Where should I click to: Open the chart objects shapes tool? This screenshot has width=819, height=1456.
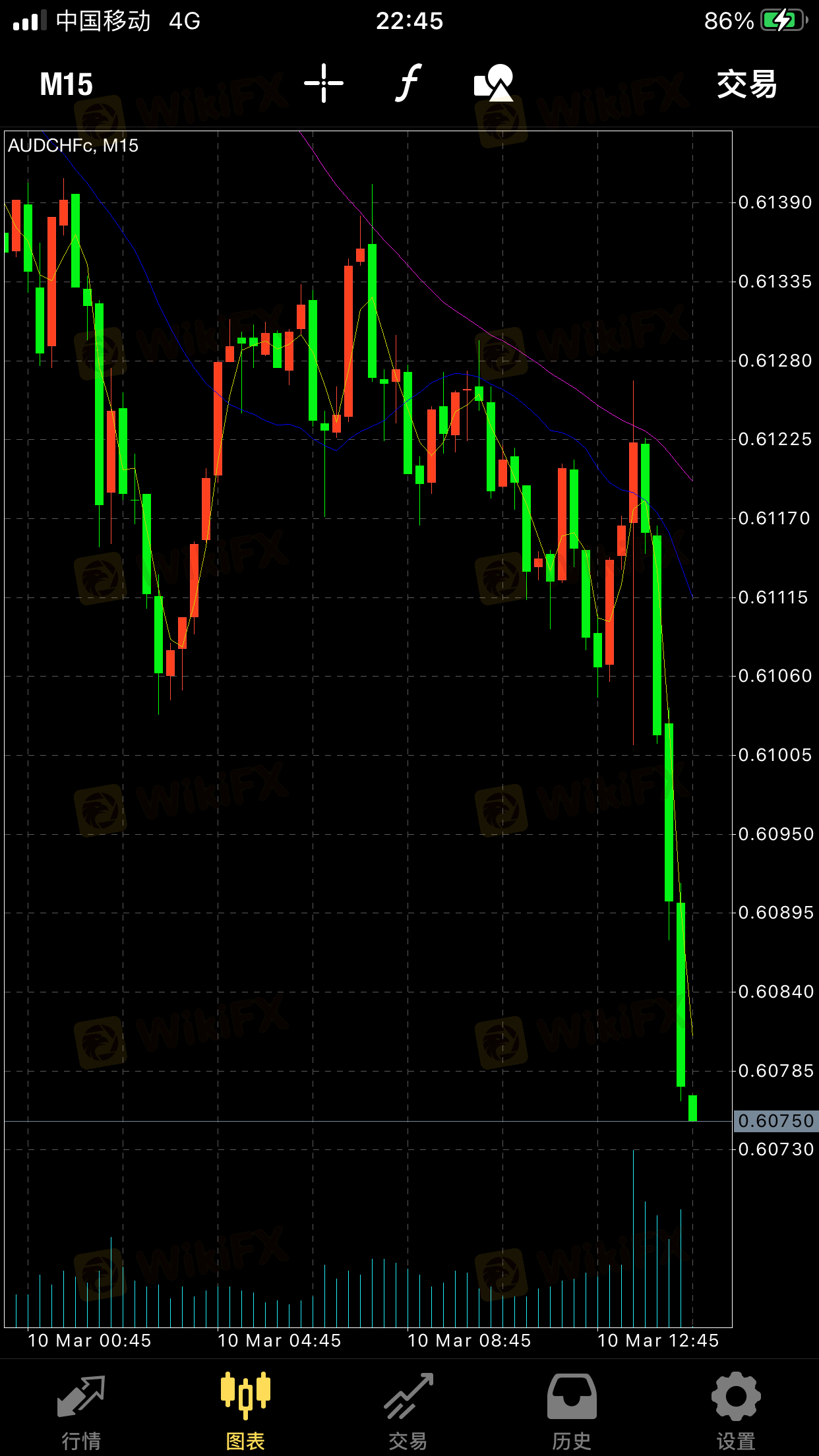pos(494,83)
